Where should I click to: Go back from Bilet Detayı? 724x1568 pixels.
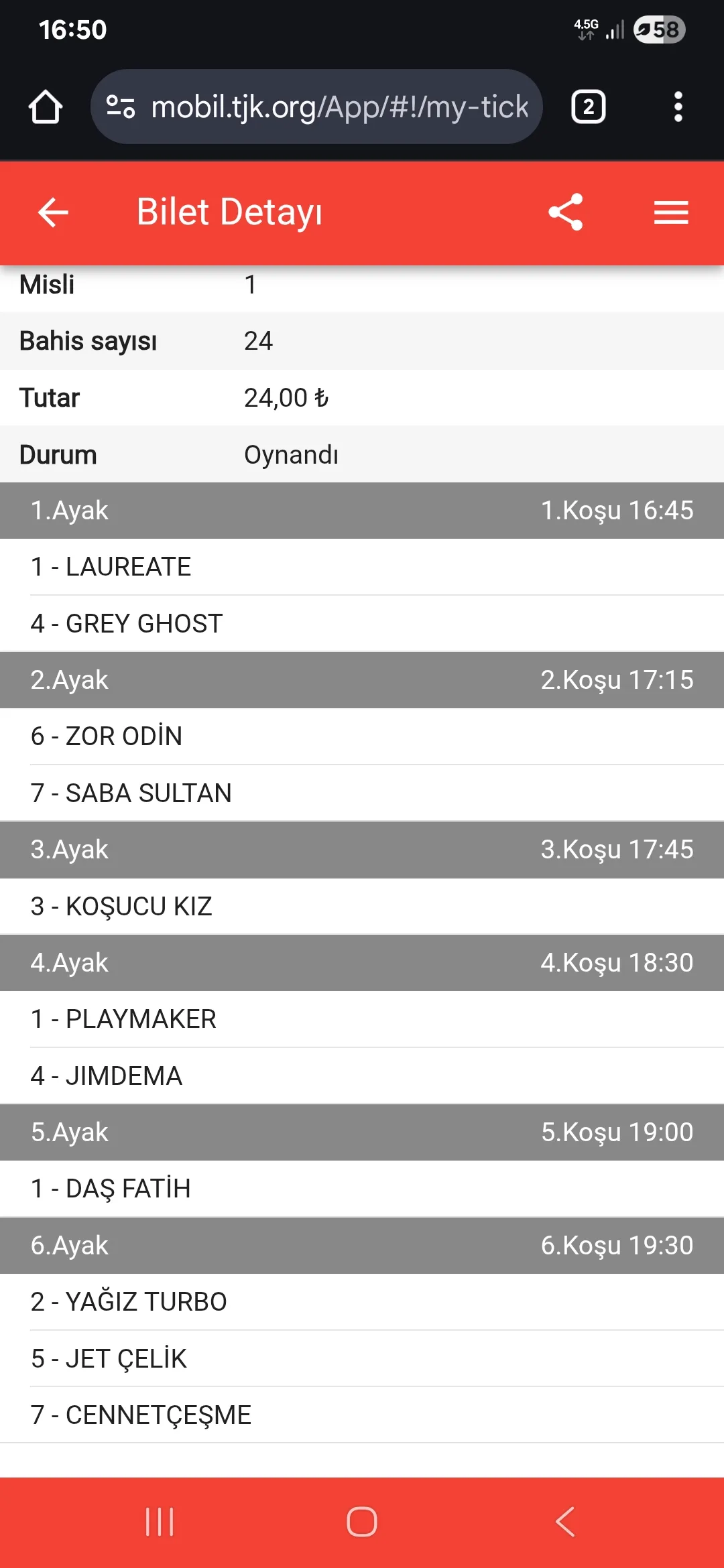tap(54, 213)
